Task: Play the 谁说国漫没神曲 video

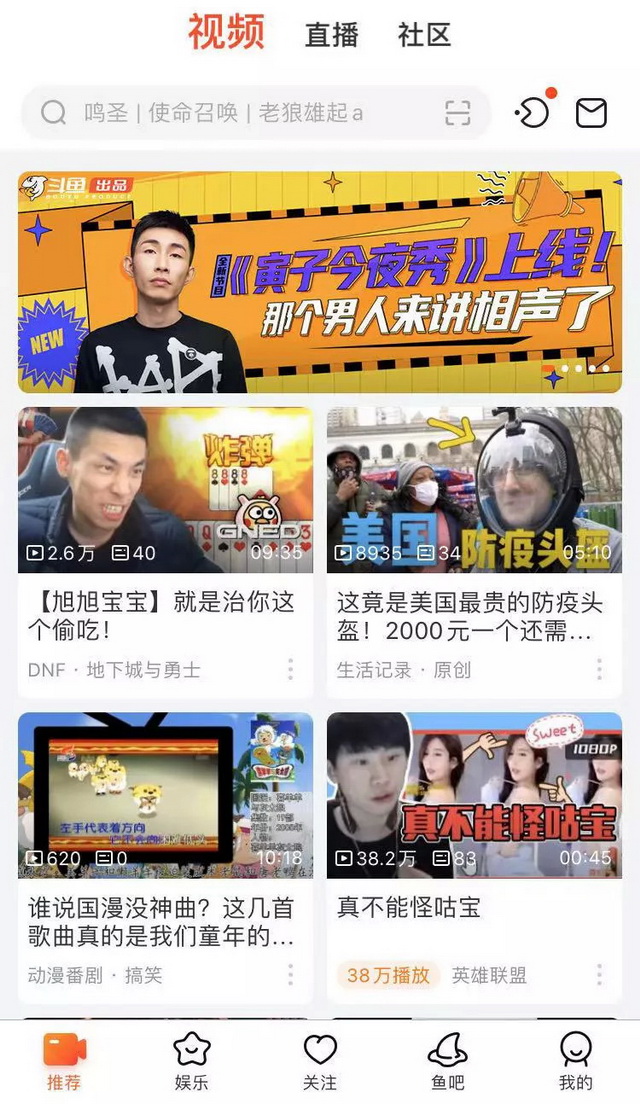Action: (x=165, y=795)
